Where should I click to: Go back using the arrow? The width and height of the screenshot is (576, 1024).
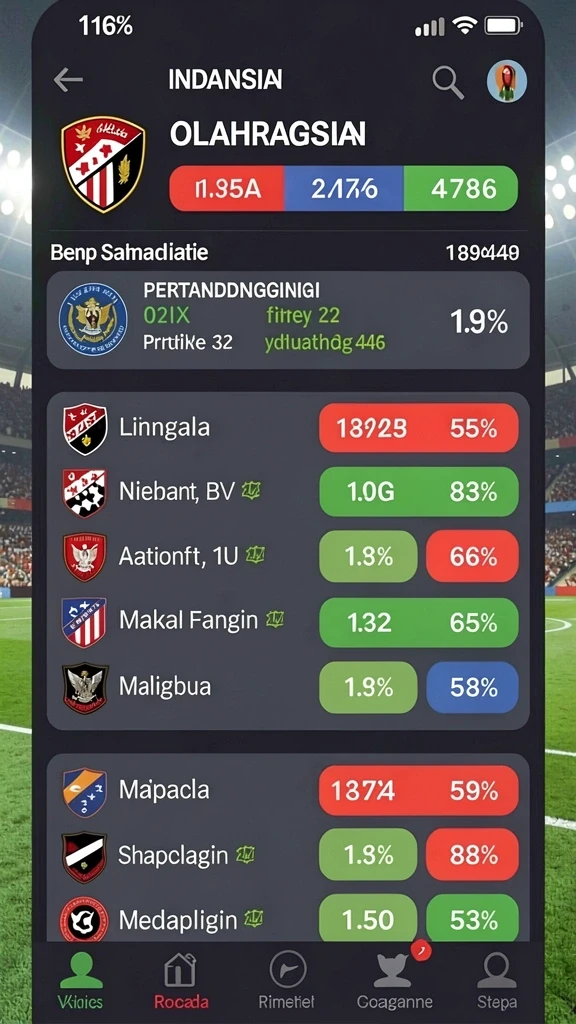(68, 81)
